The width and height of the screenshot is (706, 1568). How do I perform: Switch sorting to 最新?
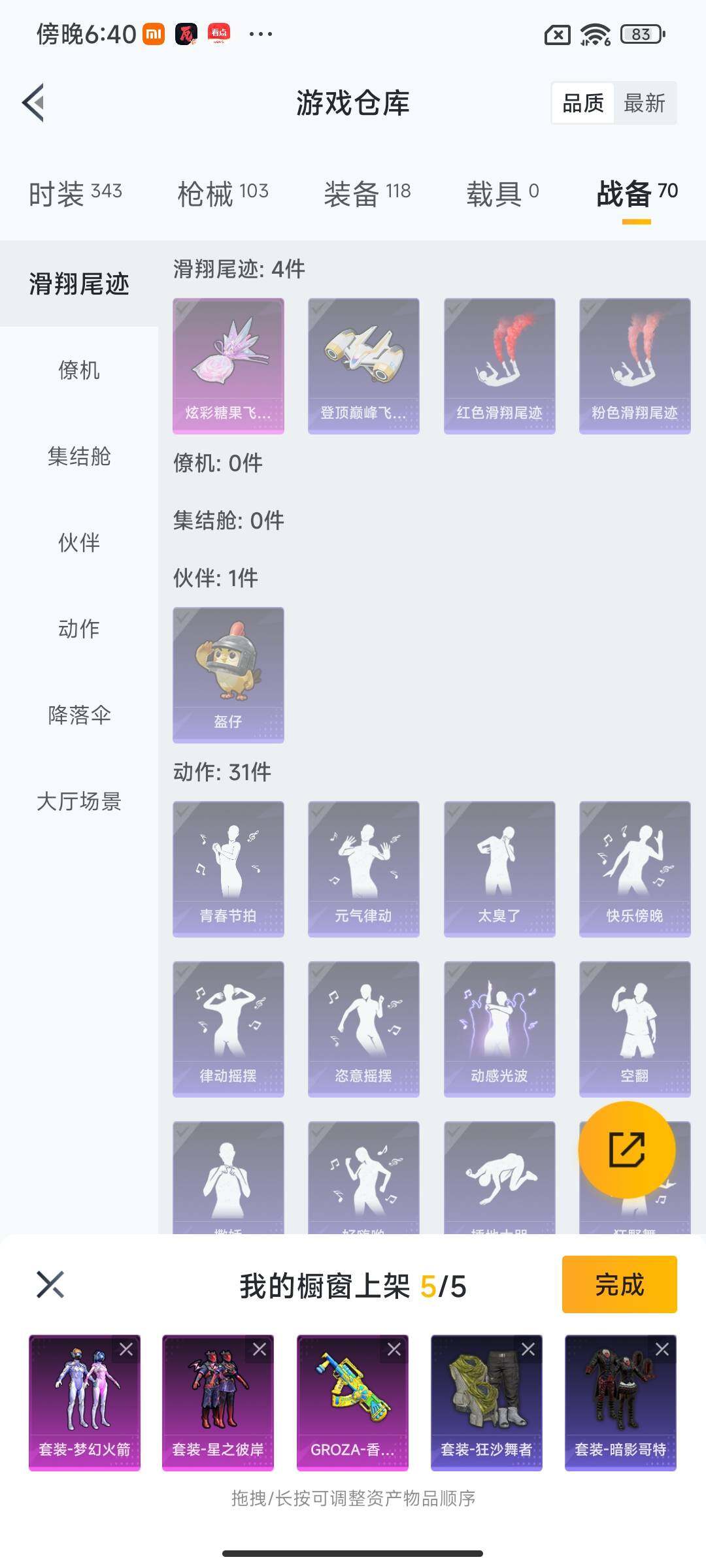[x=644, y=103]
